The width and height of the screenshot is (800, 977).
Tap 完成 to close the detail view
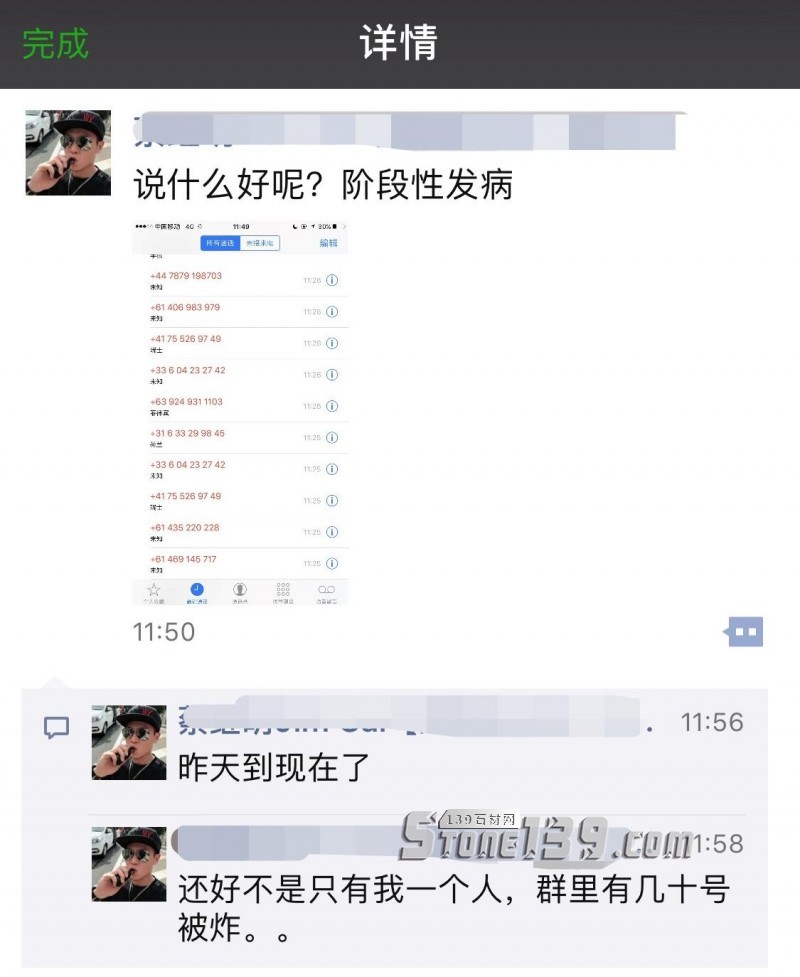click(x=56, y=43)
